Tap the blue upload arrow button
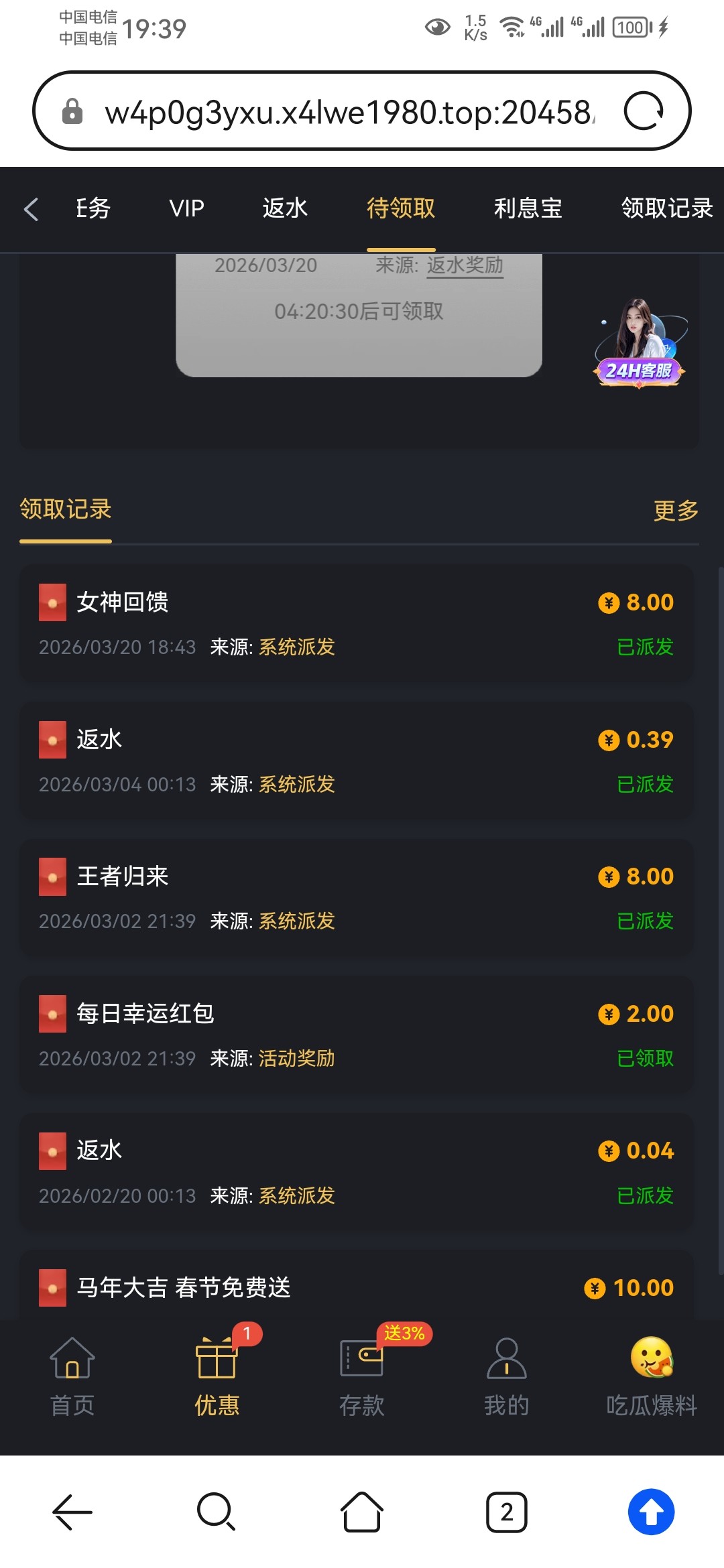 coord(651,1512)
